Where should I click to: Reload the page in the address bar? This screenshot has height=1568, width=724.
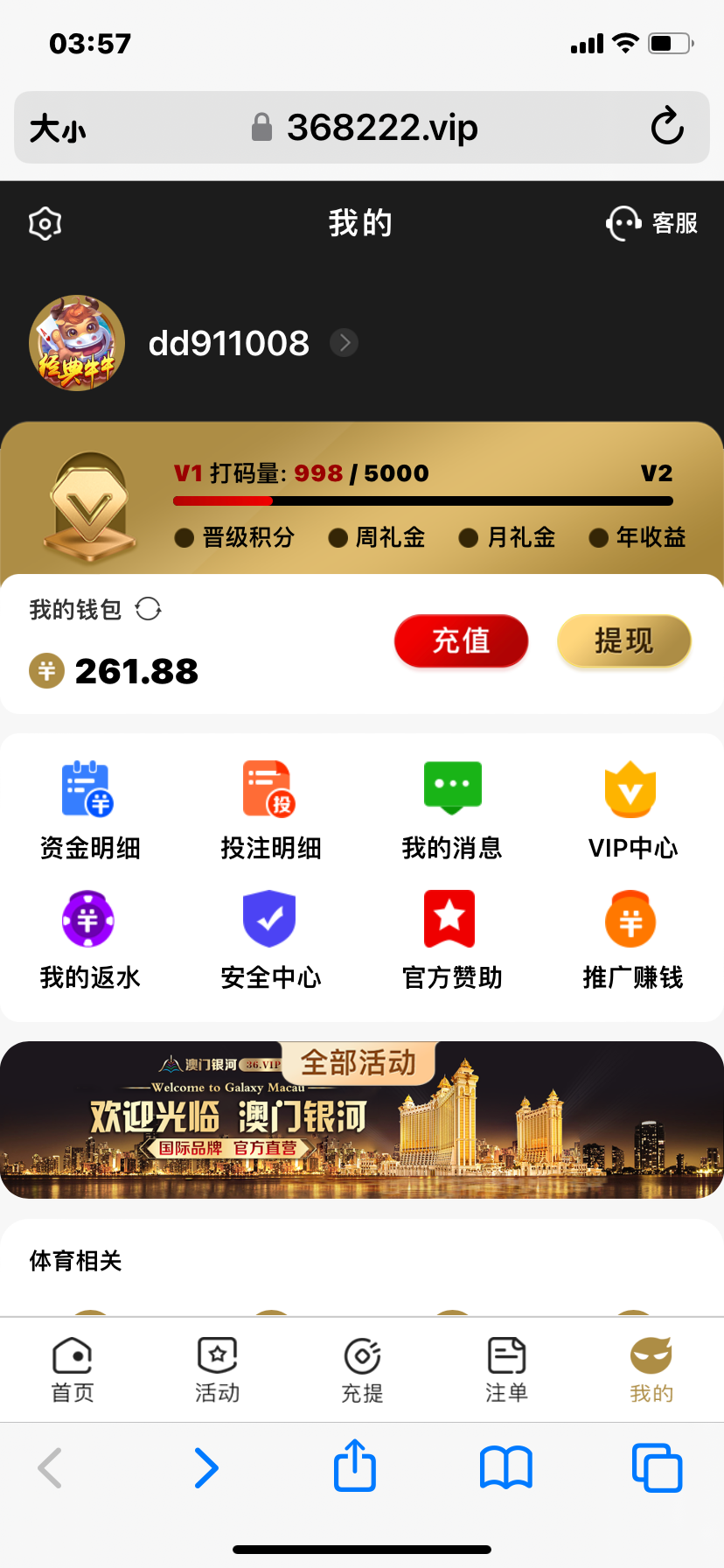coord(667,127)
